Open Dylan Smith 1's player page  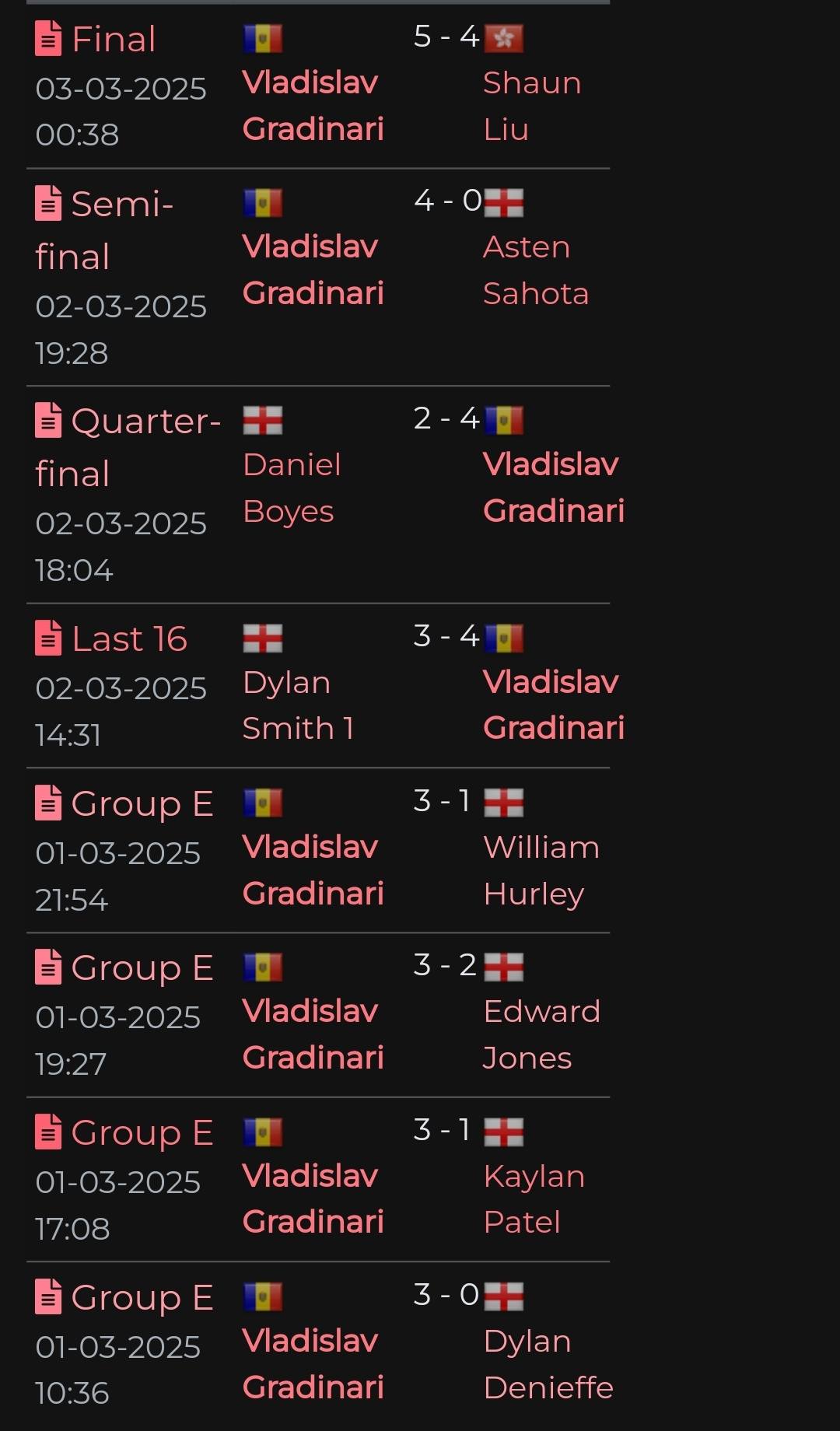pos(298,705)
